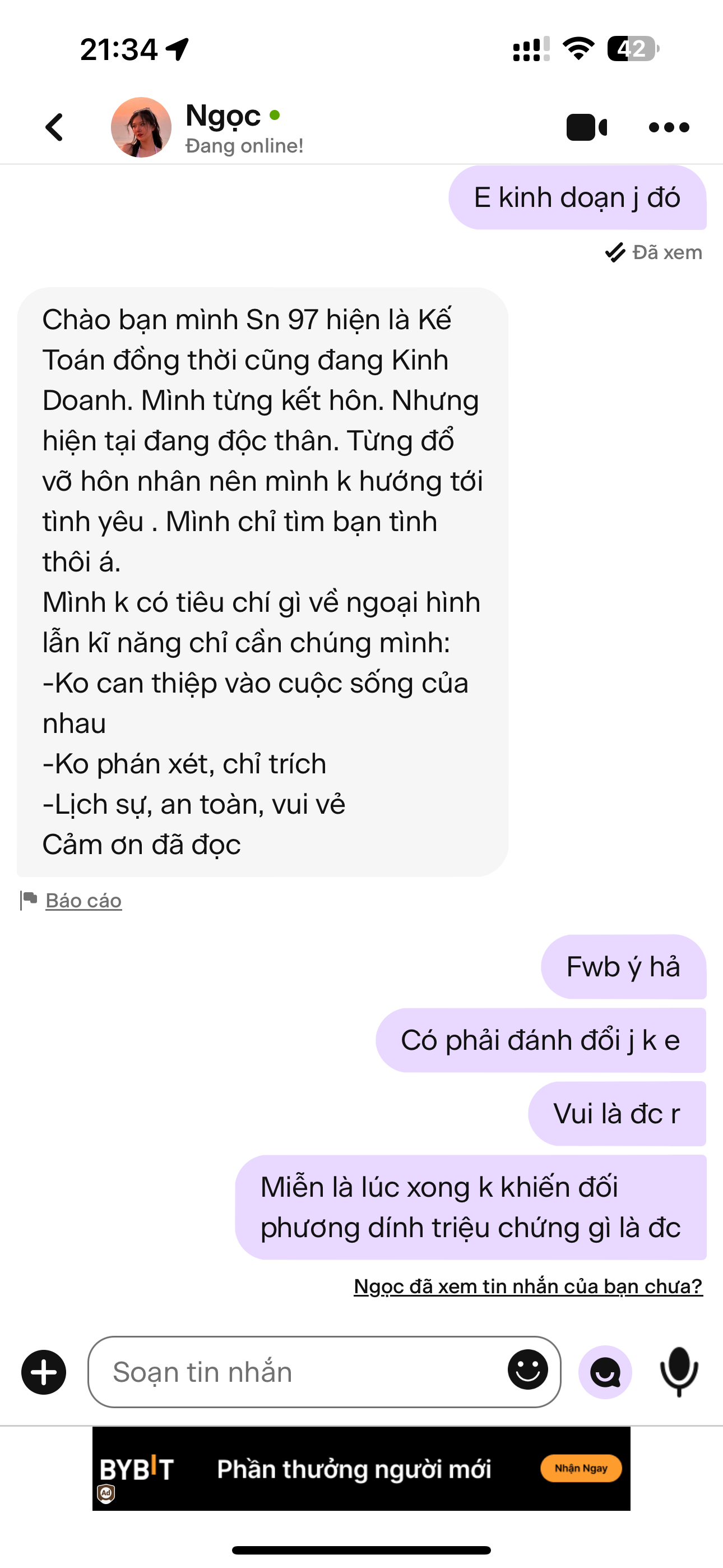Open the three-dot overflow menu
The image size is (723, 1568).
coord(668,127)
